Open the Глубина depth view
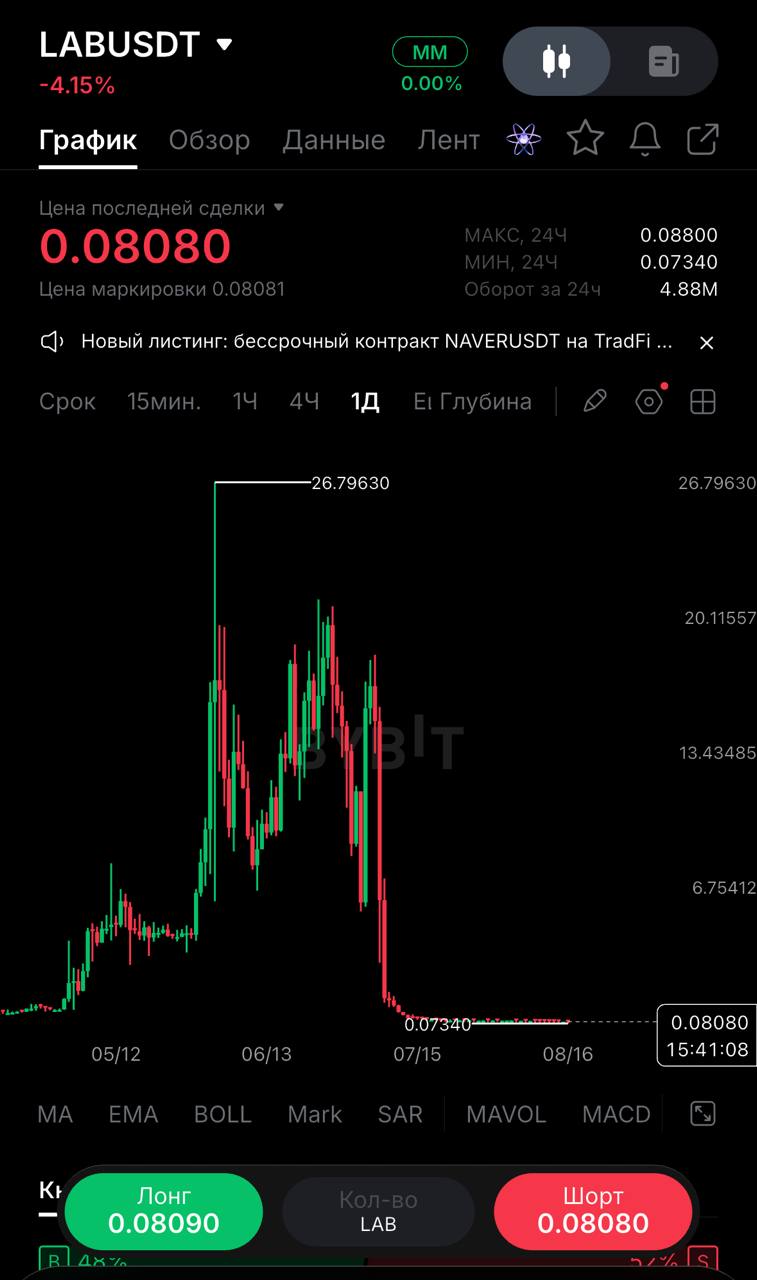 (472, 402)
